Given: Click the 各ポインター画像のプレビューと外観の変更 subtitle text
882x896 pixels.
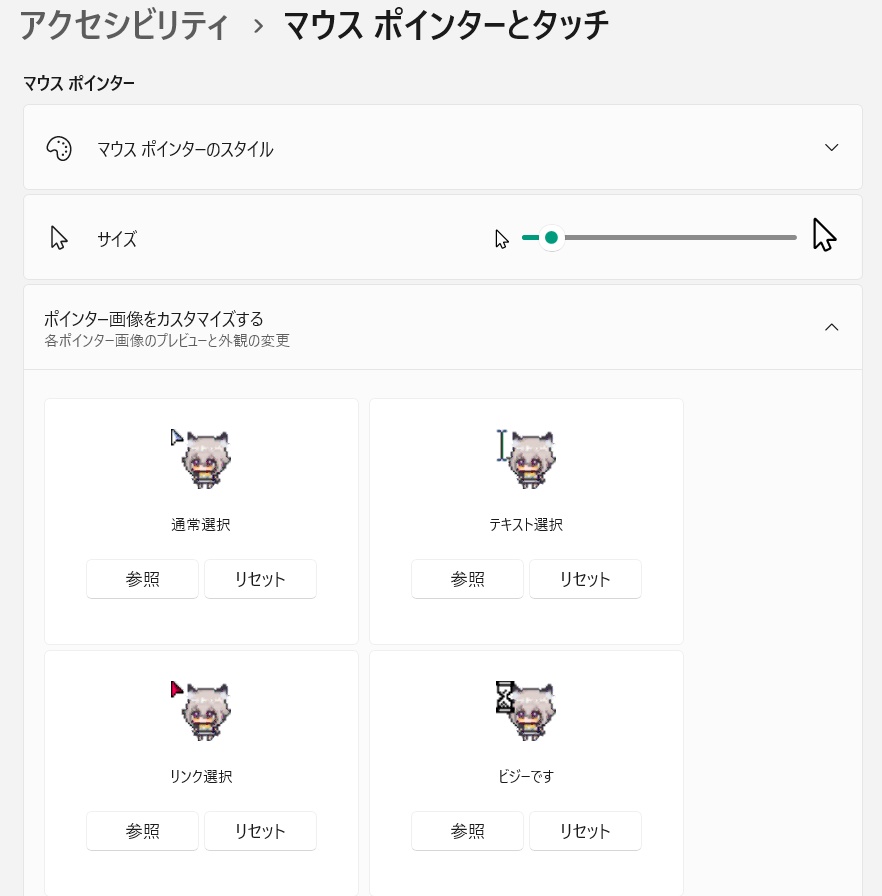Looking at the screenshot, I should click(x=168, y=340).
